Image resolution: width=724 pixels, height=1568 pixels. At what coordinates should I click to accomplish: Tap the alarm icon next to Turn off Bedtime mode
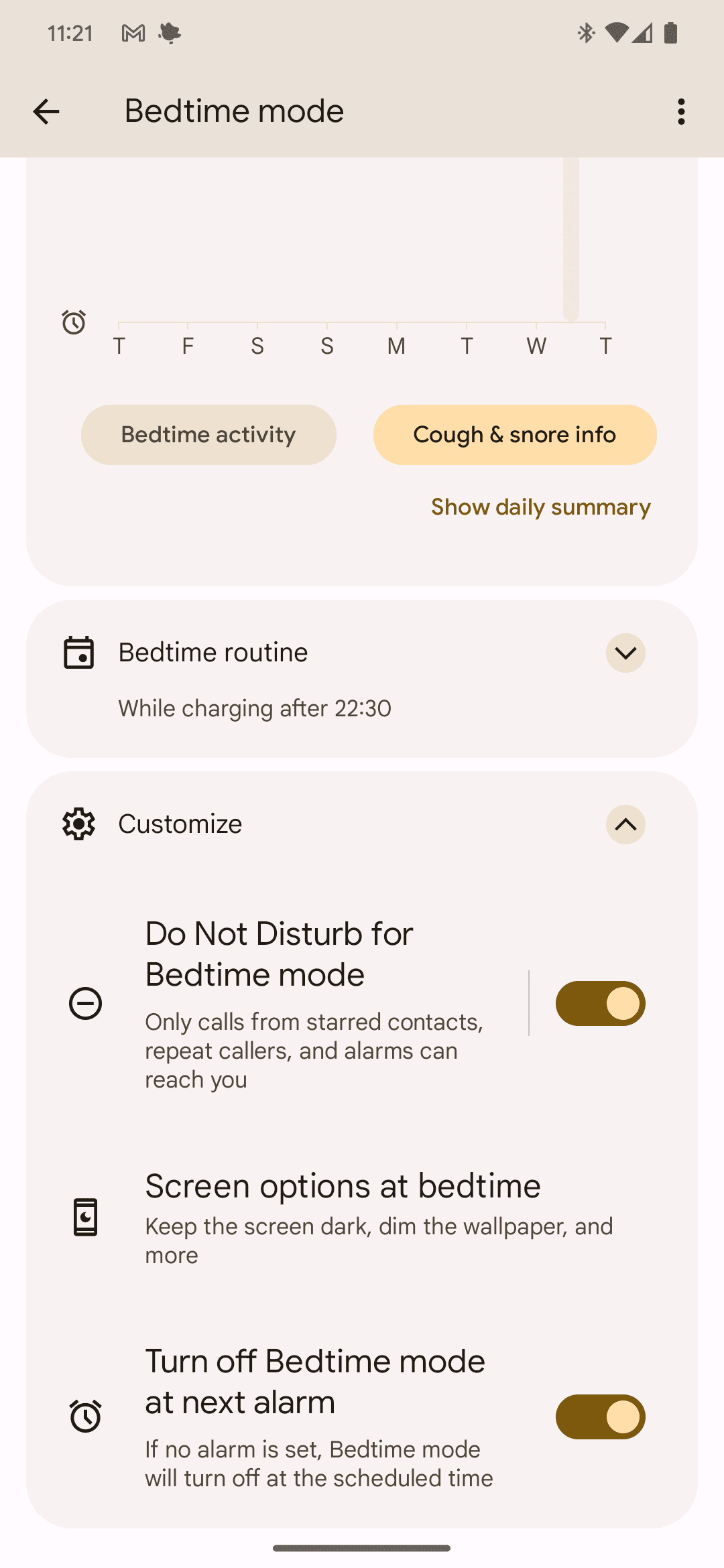click(x=86, y=1417)
